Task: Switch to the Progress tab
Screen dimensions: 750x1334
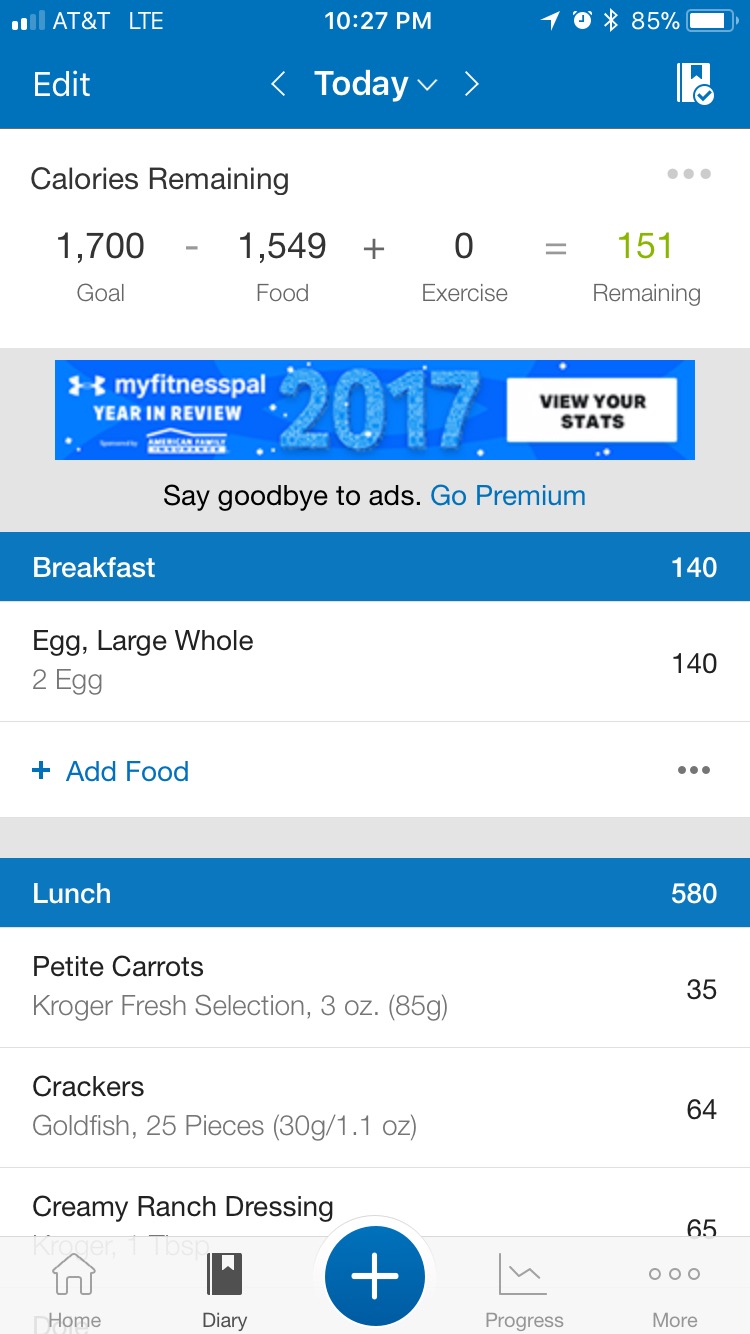Action: [524, 1290]
